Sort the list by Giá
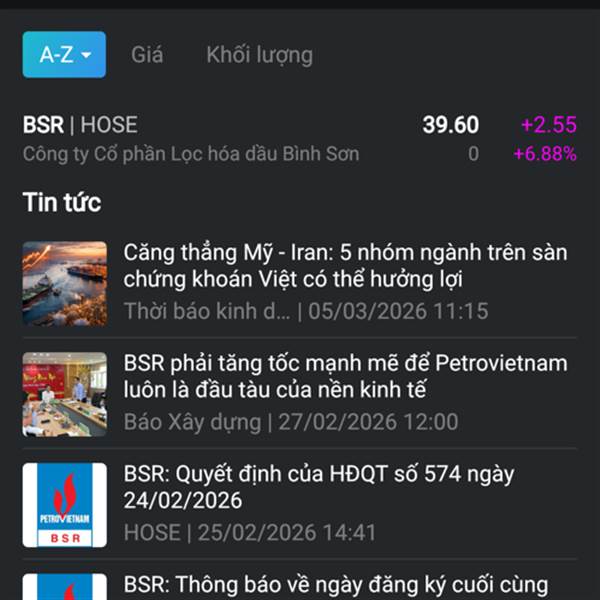This screenshot has width=600, height=600. 147,55
